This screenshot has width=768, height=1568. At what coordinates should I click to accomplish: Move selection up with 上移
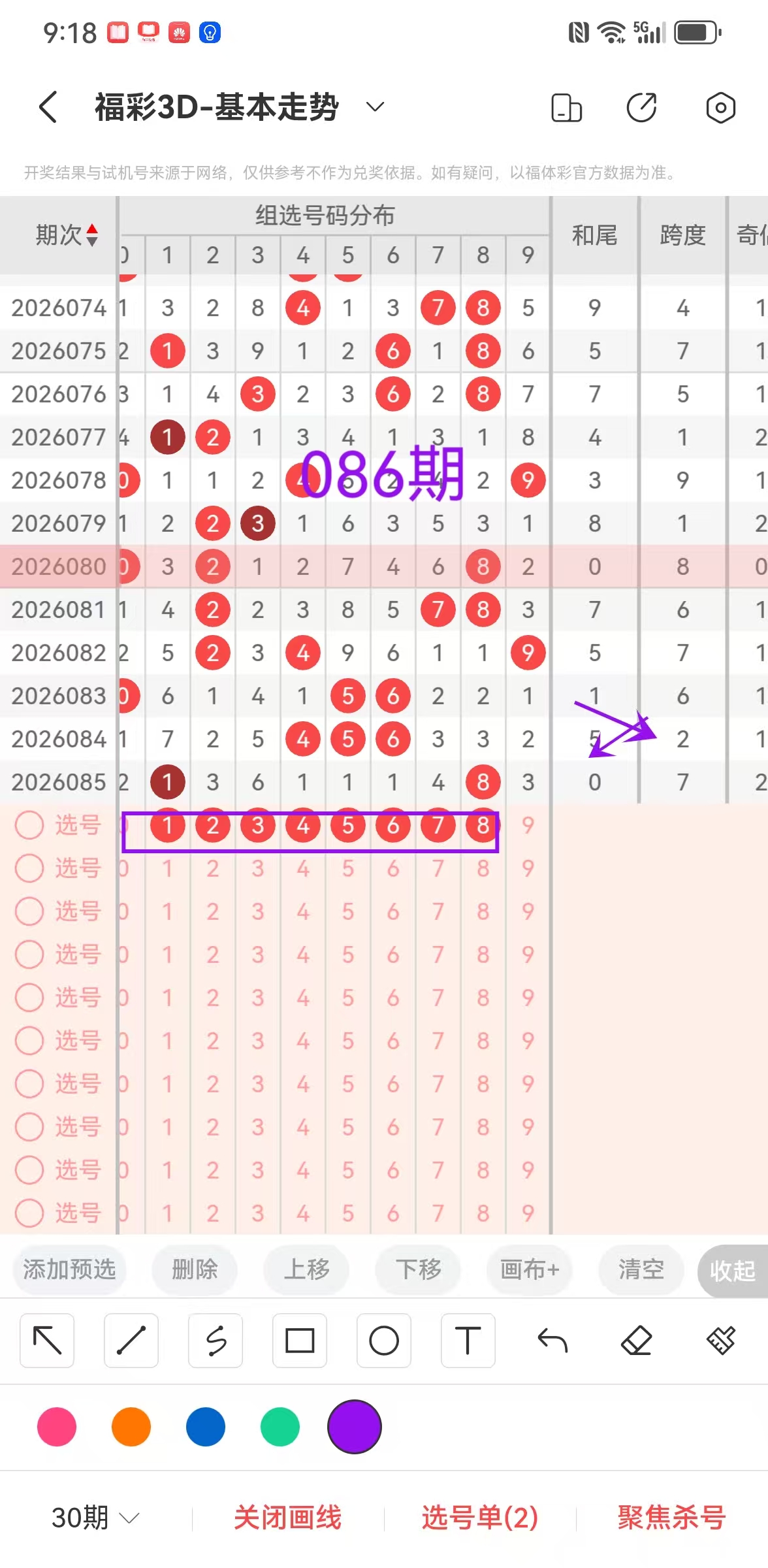tap(306, 1269)
